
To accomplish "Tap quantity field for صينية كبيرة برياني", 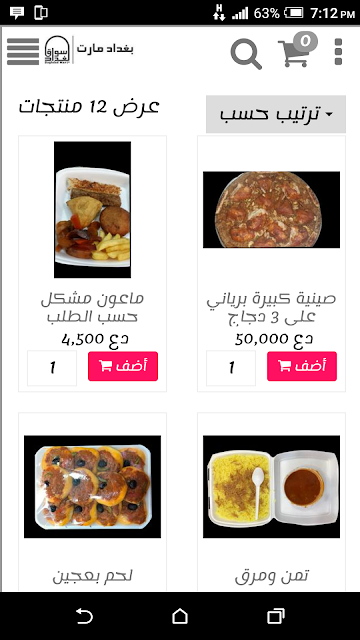I will click(x=231, y=368).
